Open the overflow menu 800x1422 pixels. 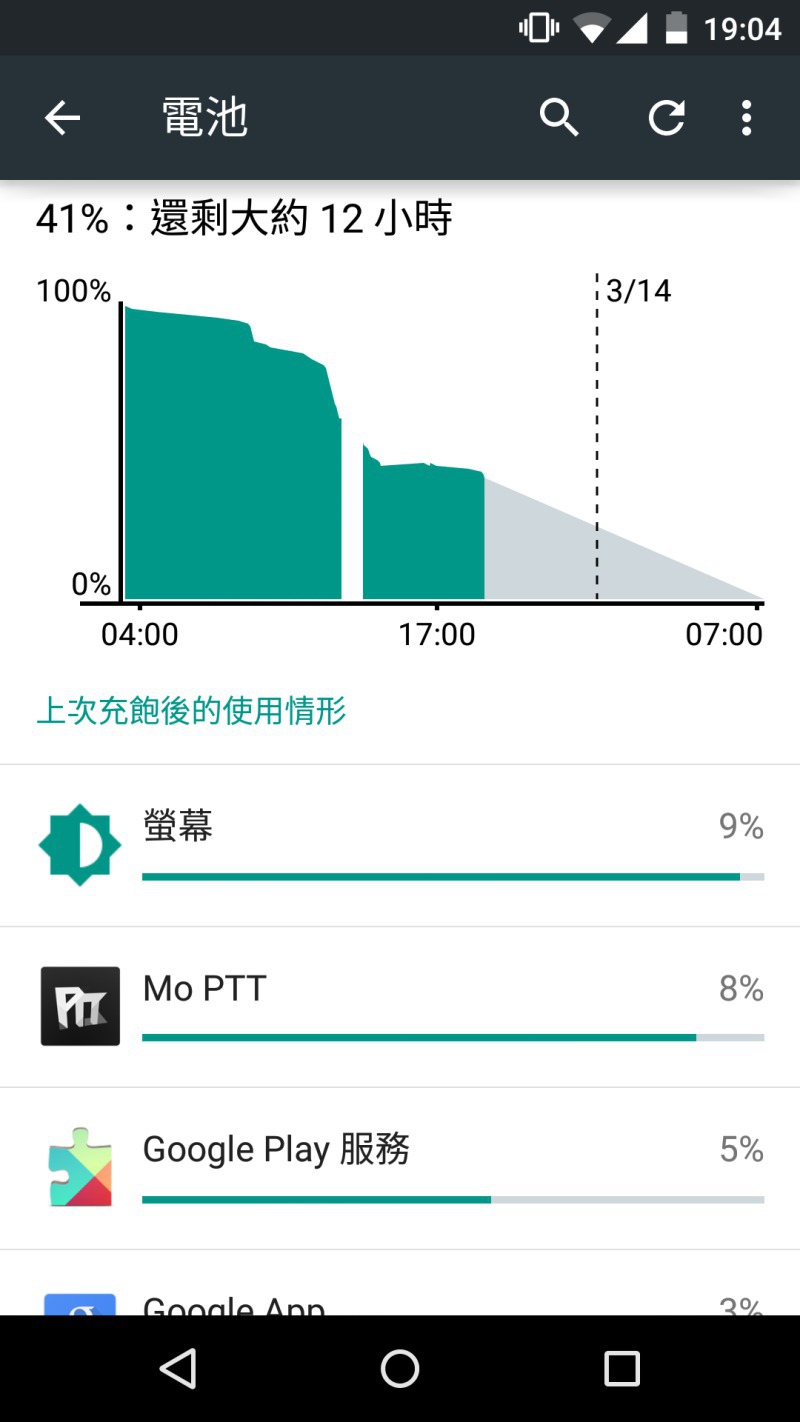[746, 118]
